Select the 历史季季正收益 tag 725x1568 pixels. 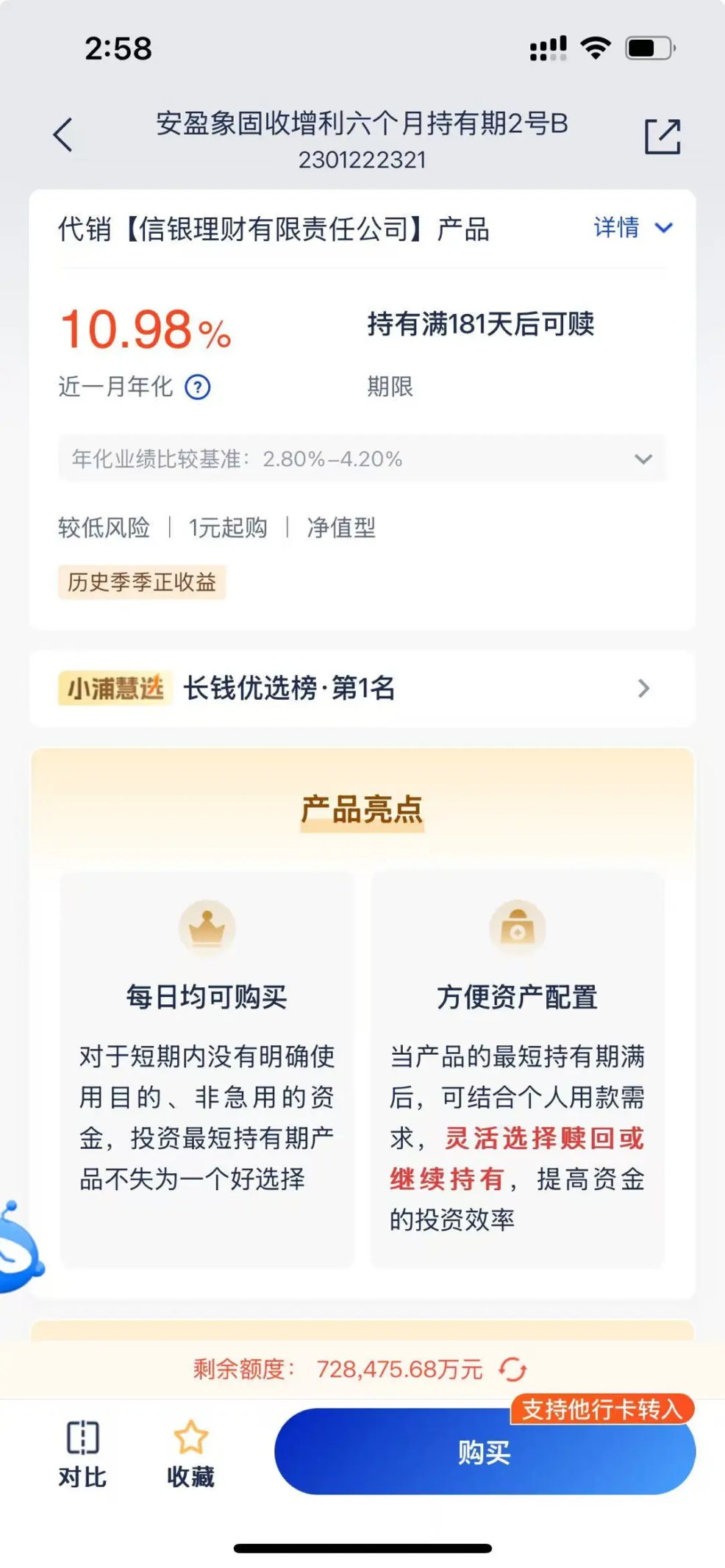143,583
